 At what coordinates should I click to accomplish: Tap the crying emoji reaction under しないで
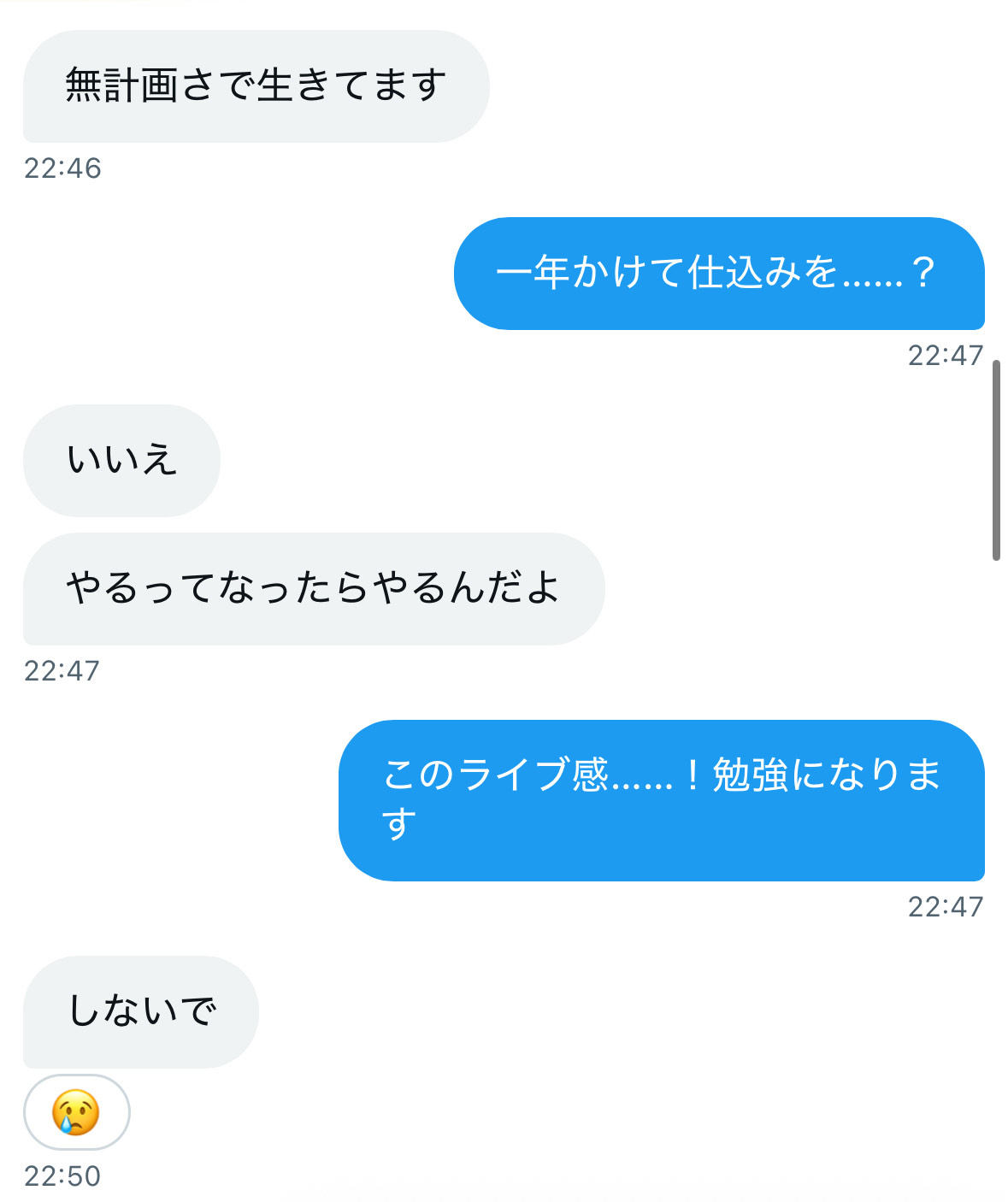(76, 1111)
